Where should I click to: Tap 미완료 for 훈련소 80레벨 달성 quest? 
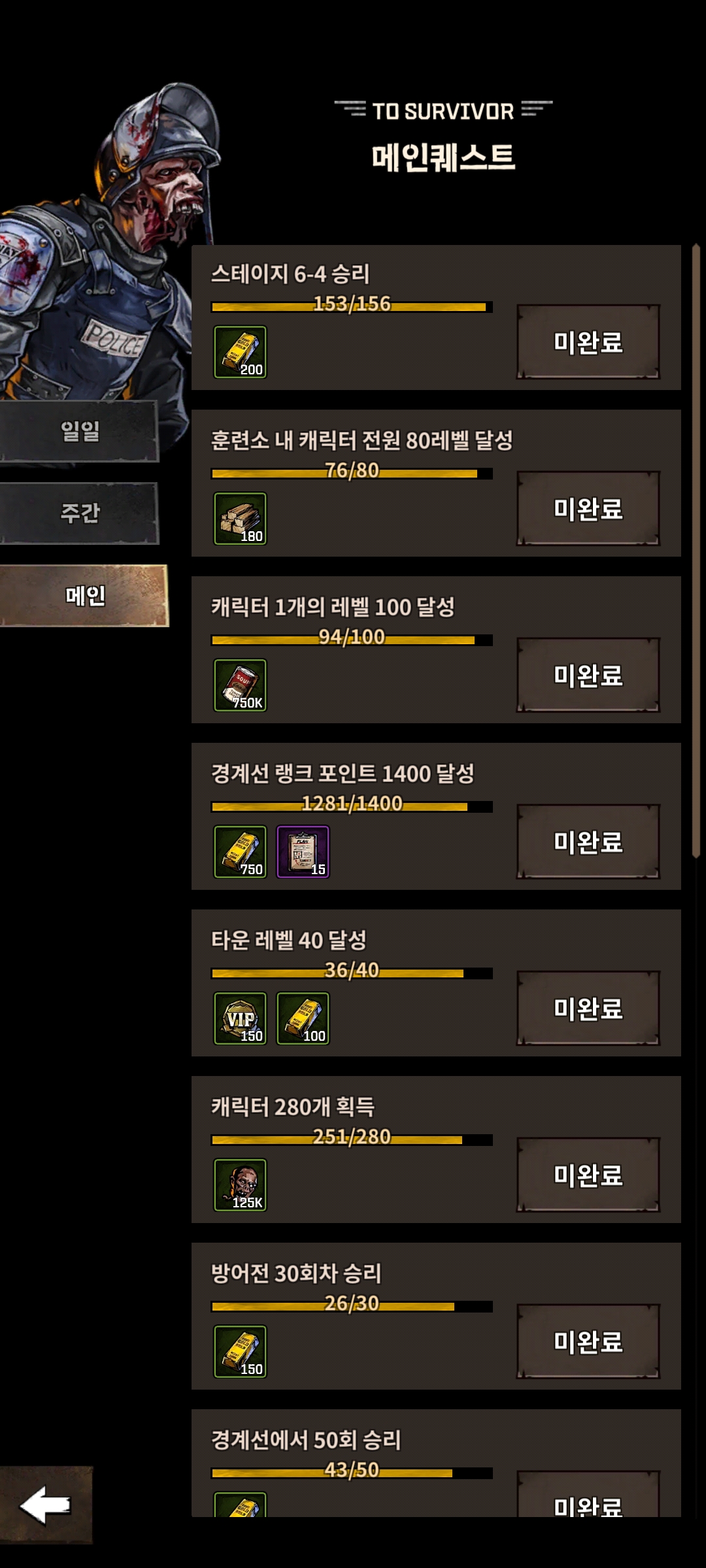click(588, 508)
